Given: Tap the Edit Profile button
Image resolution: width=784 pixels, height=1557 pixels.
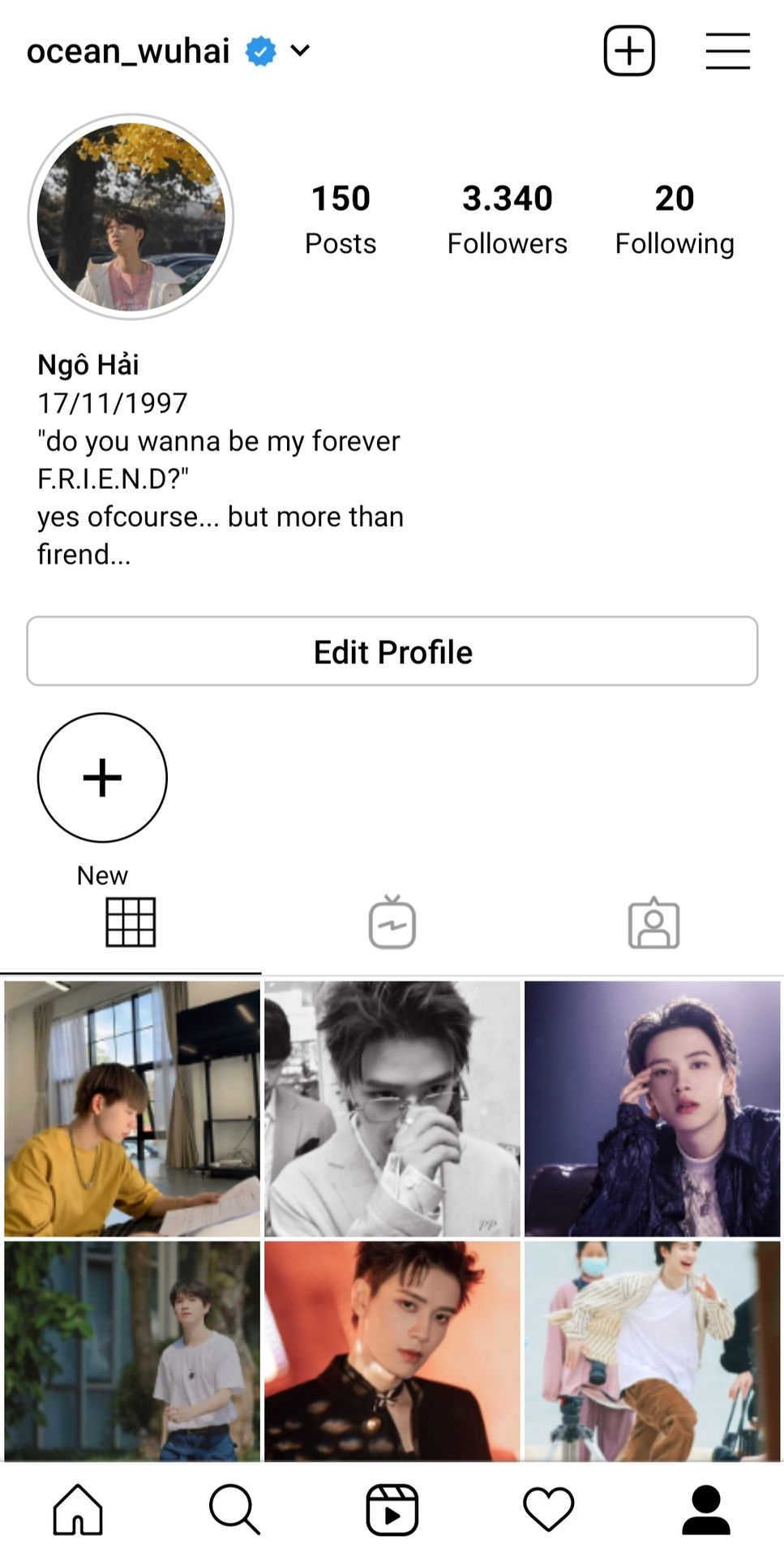Looking at the screenshot, I should click(x=392, y=651).
